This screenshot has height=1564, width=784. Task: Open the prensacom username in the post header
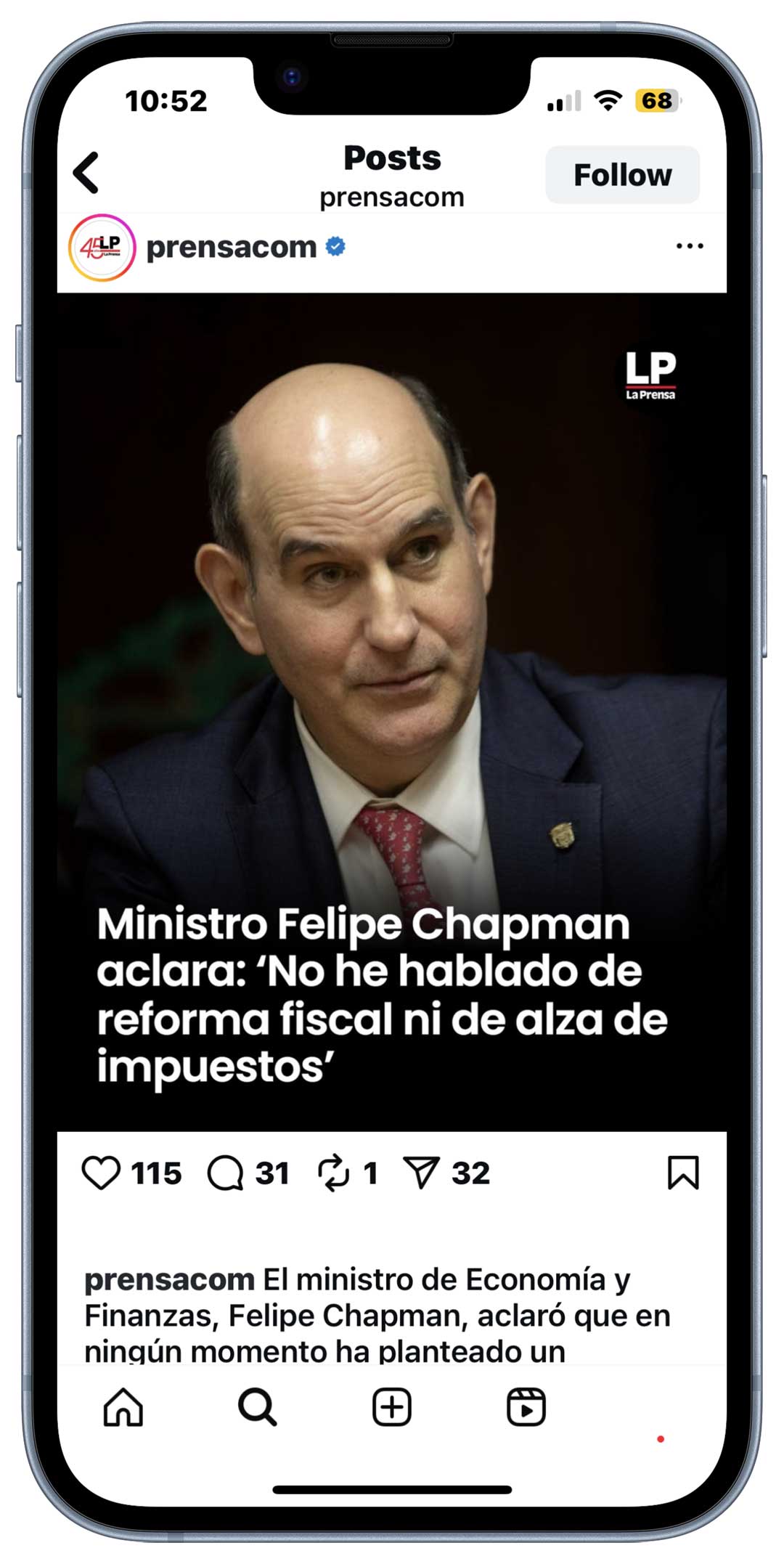coord(232,248)
